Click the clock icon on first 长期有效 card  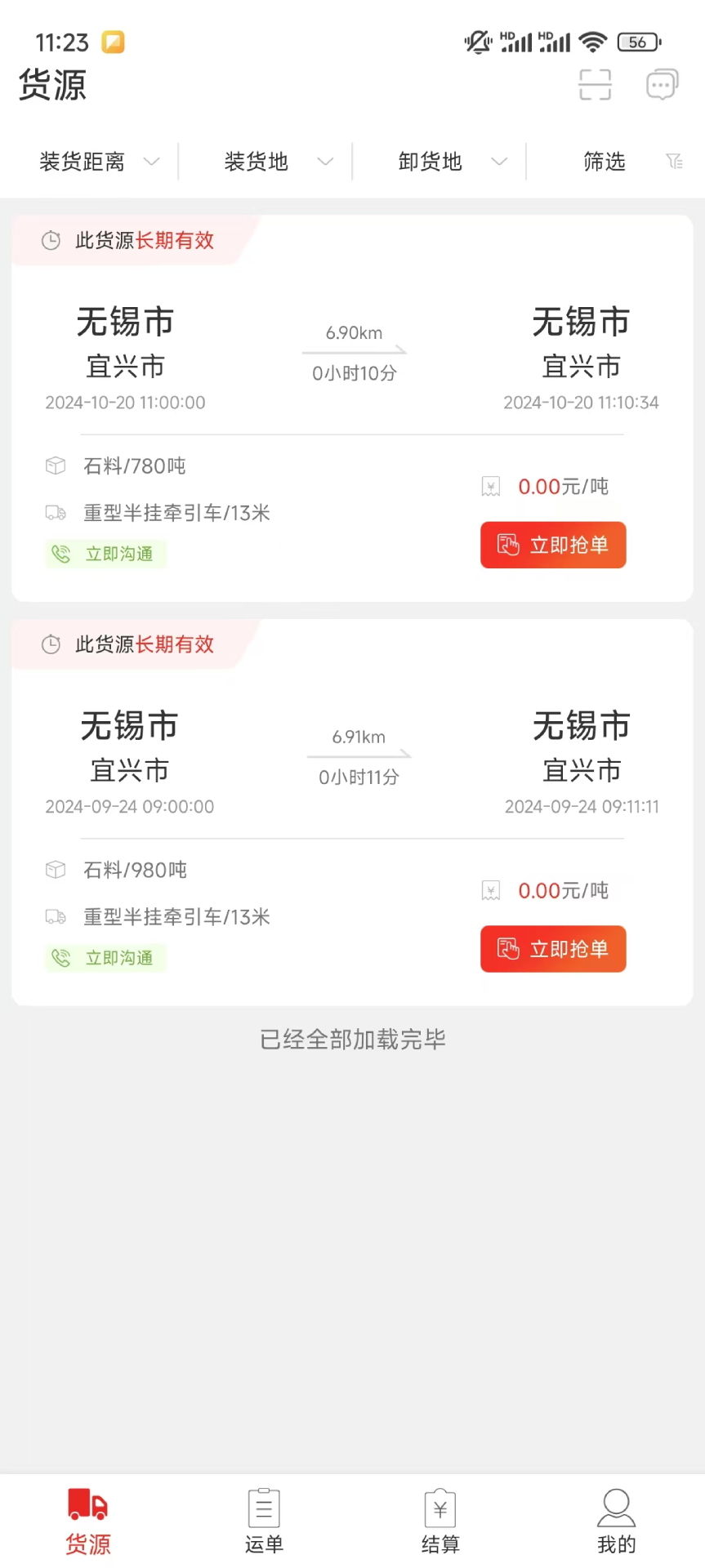51,240
